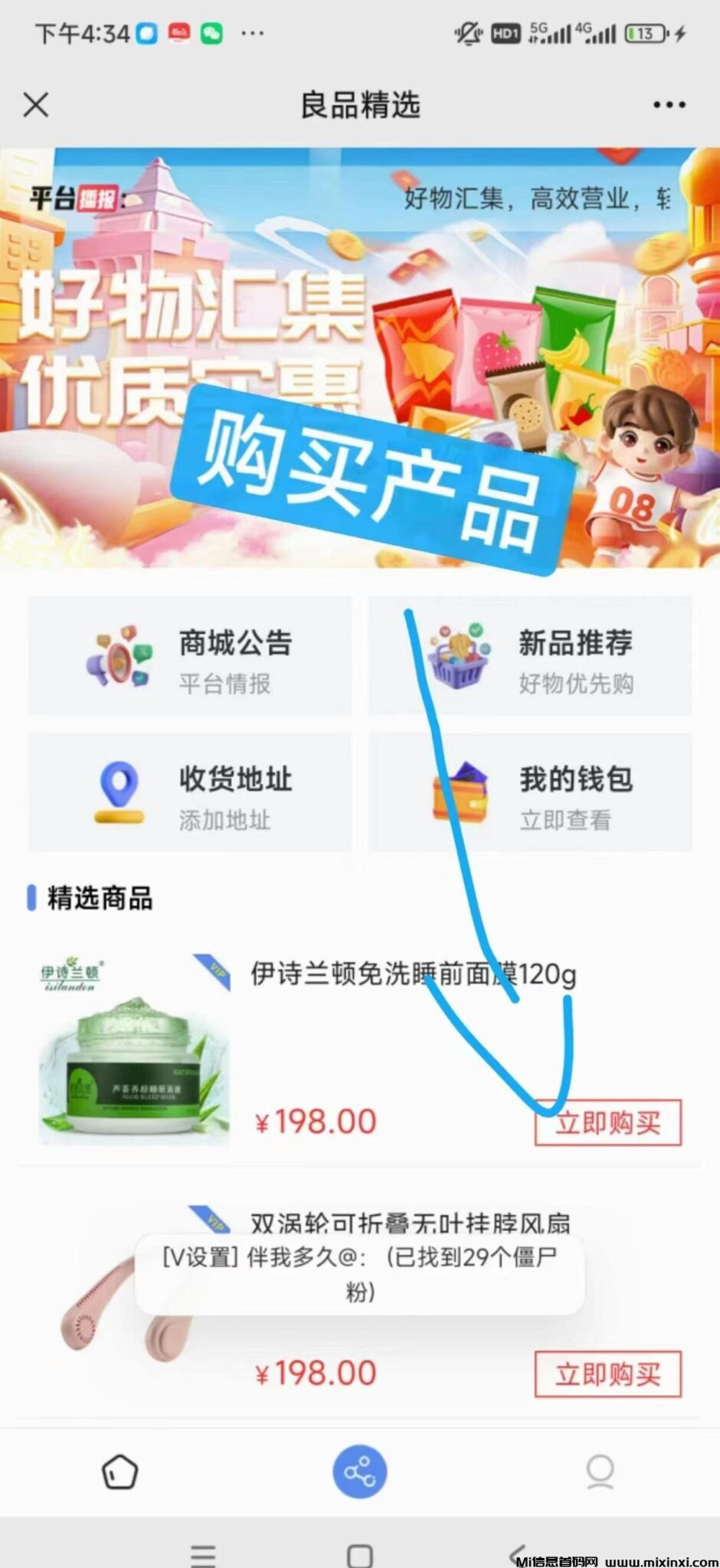Viewport: 720px width, 1568px height.
Task: Close the 良品精选 page
Action: [x=36, y=105]
